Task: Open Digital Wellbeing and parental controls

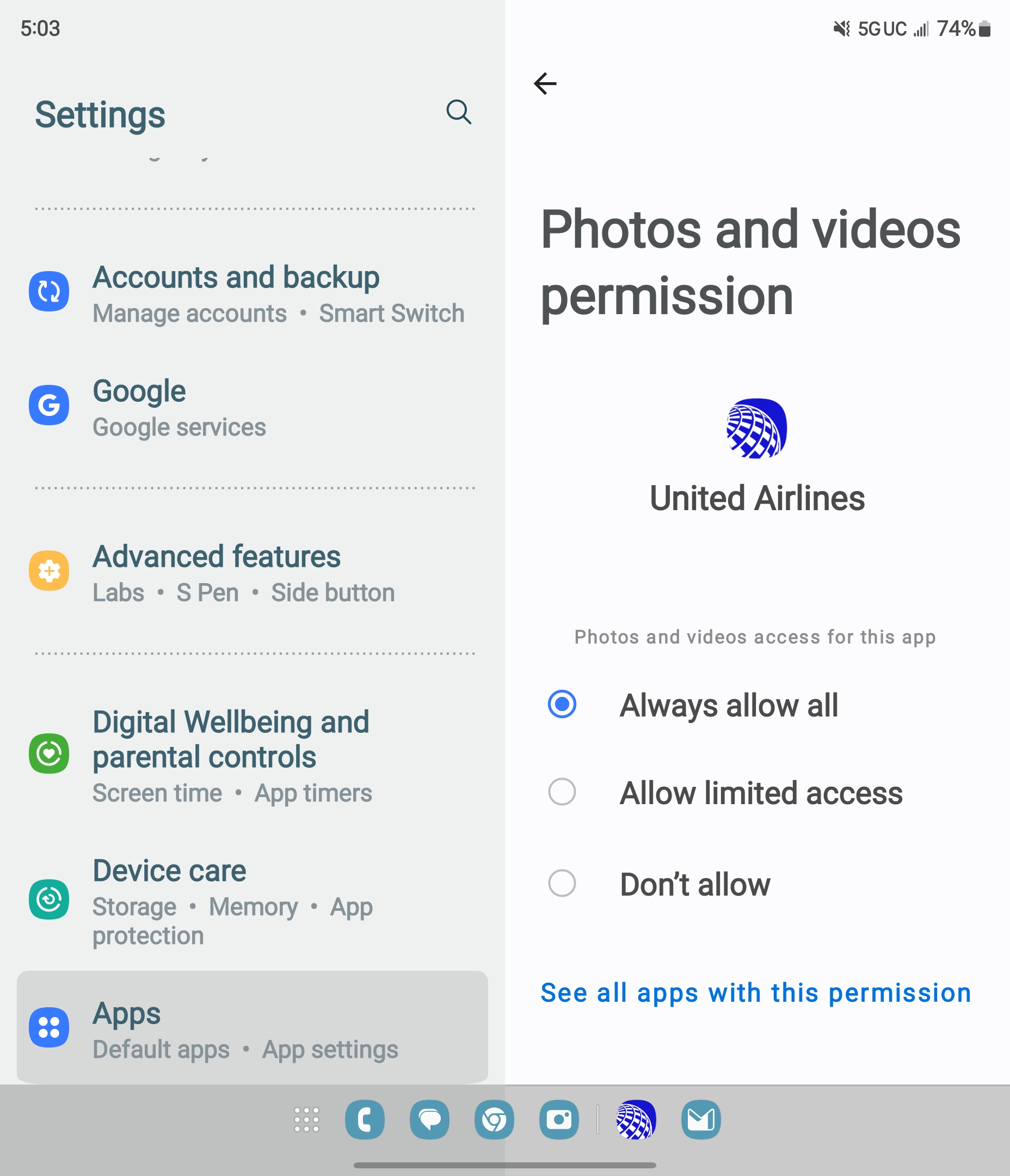Action: (x=250, y=755)
